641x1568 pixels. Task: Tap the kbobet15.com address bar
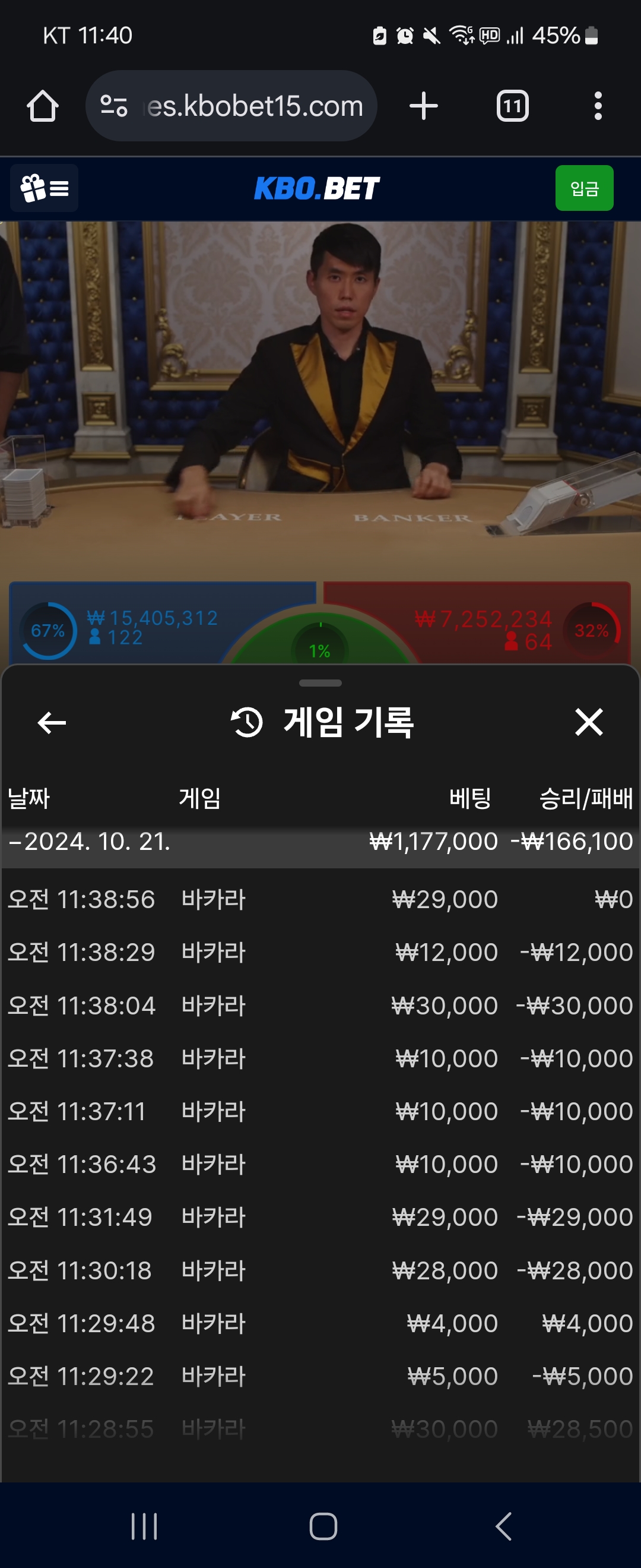243,106
